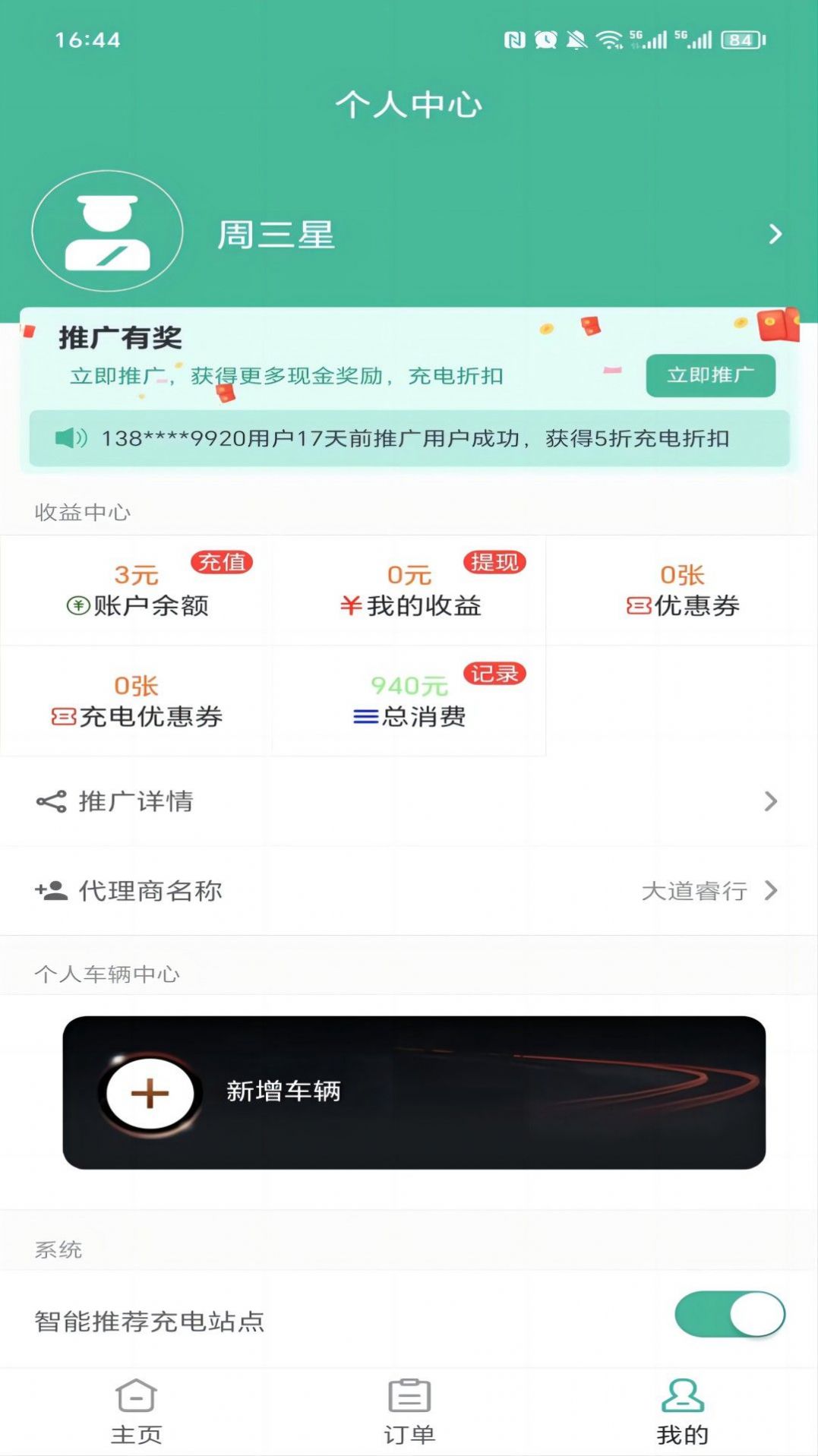Tap the 提现 withdraw badge
The height and width of the screenshot is (1456, 818).
click(494, 562)
